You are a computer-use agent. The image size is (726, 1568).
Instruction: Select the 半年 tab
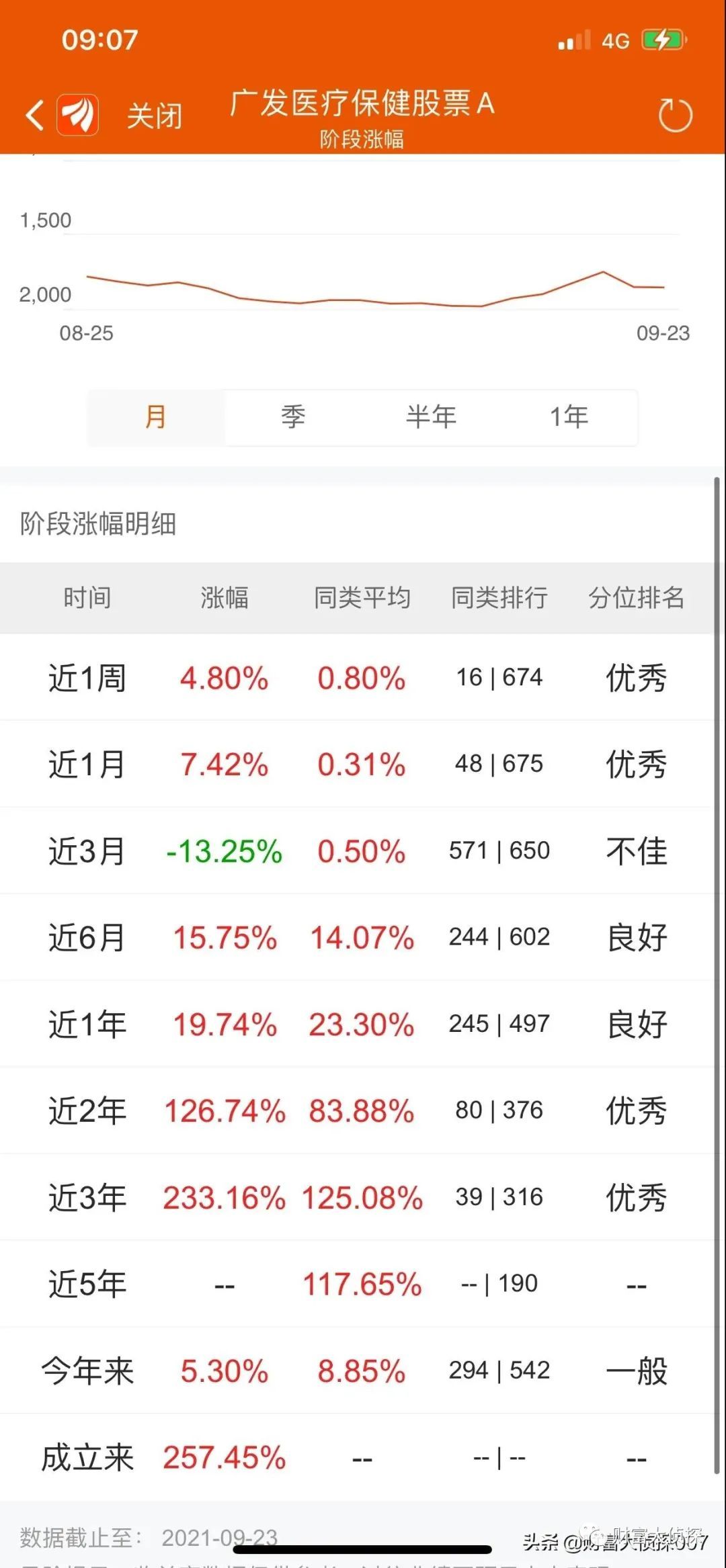(x=431, y=417)
